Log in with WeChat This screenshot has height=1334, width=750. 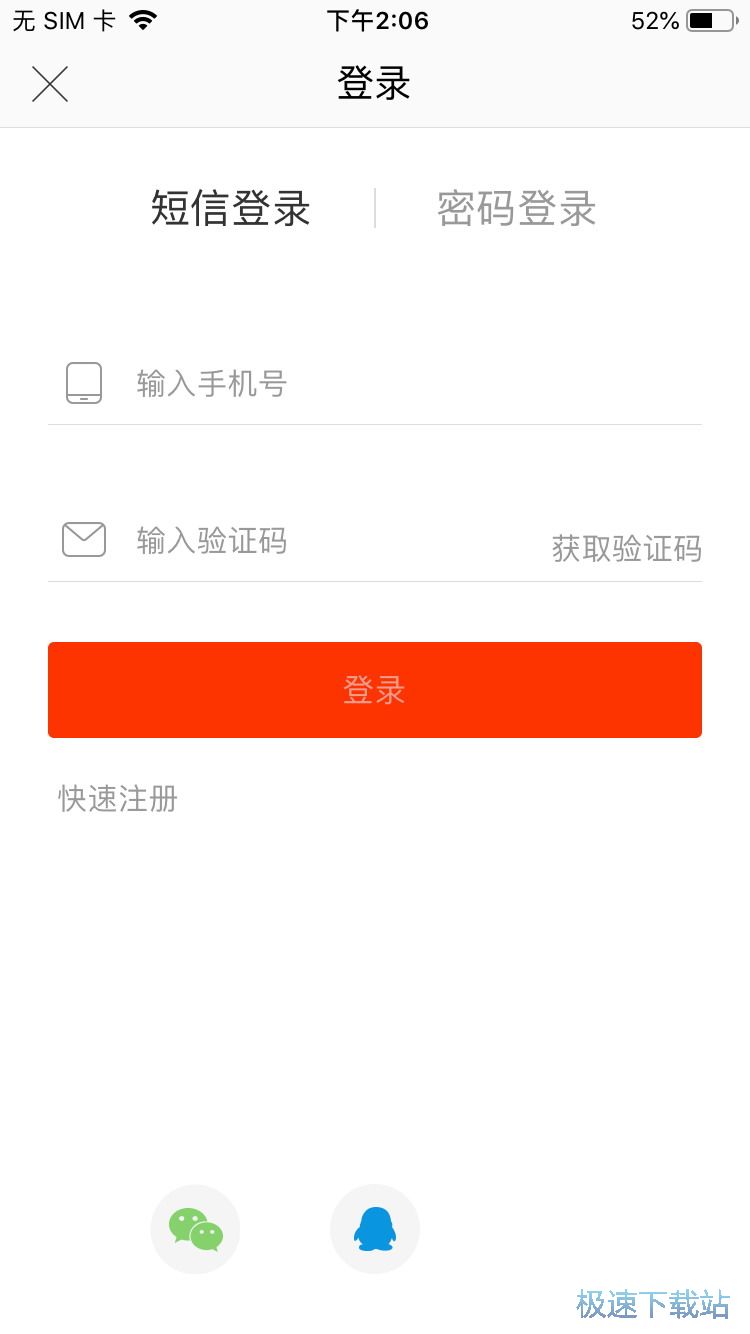coord(195,1229)
